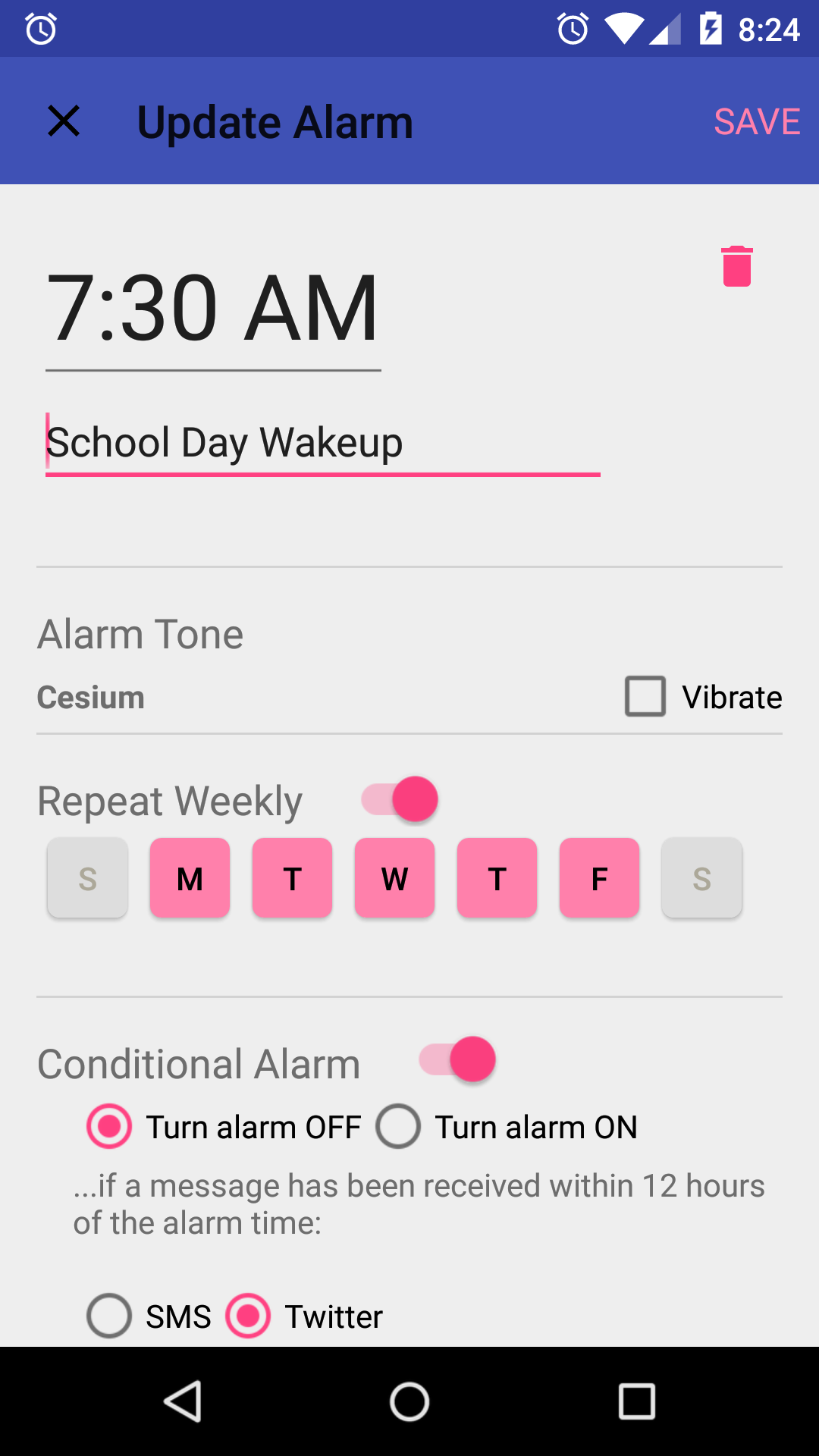Save the alarm changes
The width and height of the screenshot is (819, 1456).
coord(757,121)
